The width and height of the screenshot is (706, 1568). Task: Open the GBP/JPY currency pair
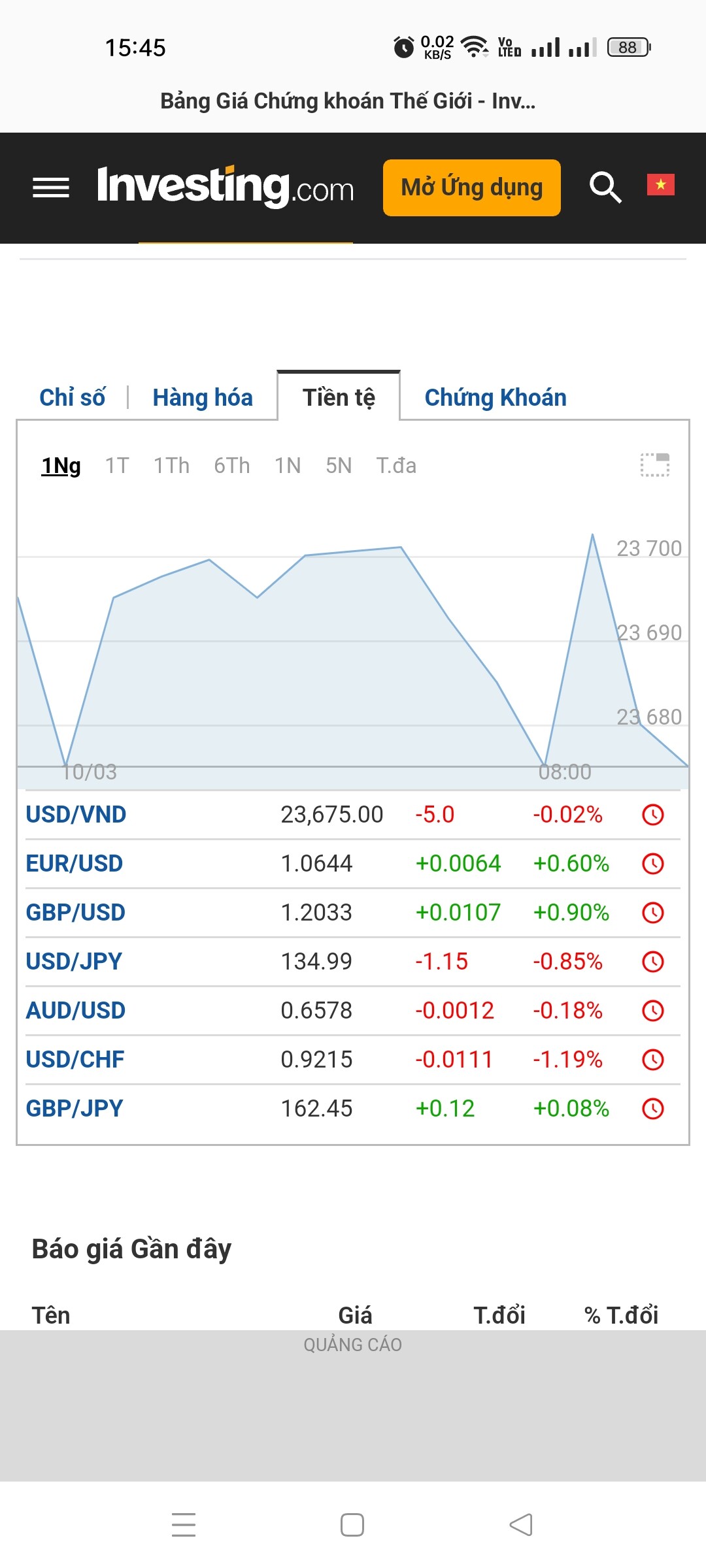tap(74, 1109)
